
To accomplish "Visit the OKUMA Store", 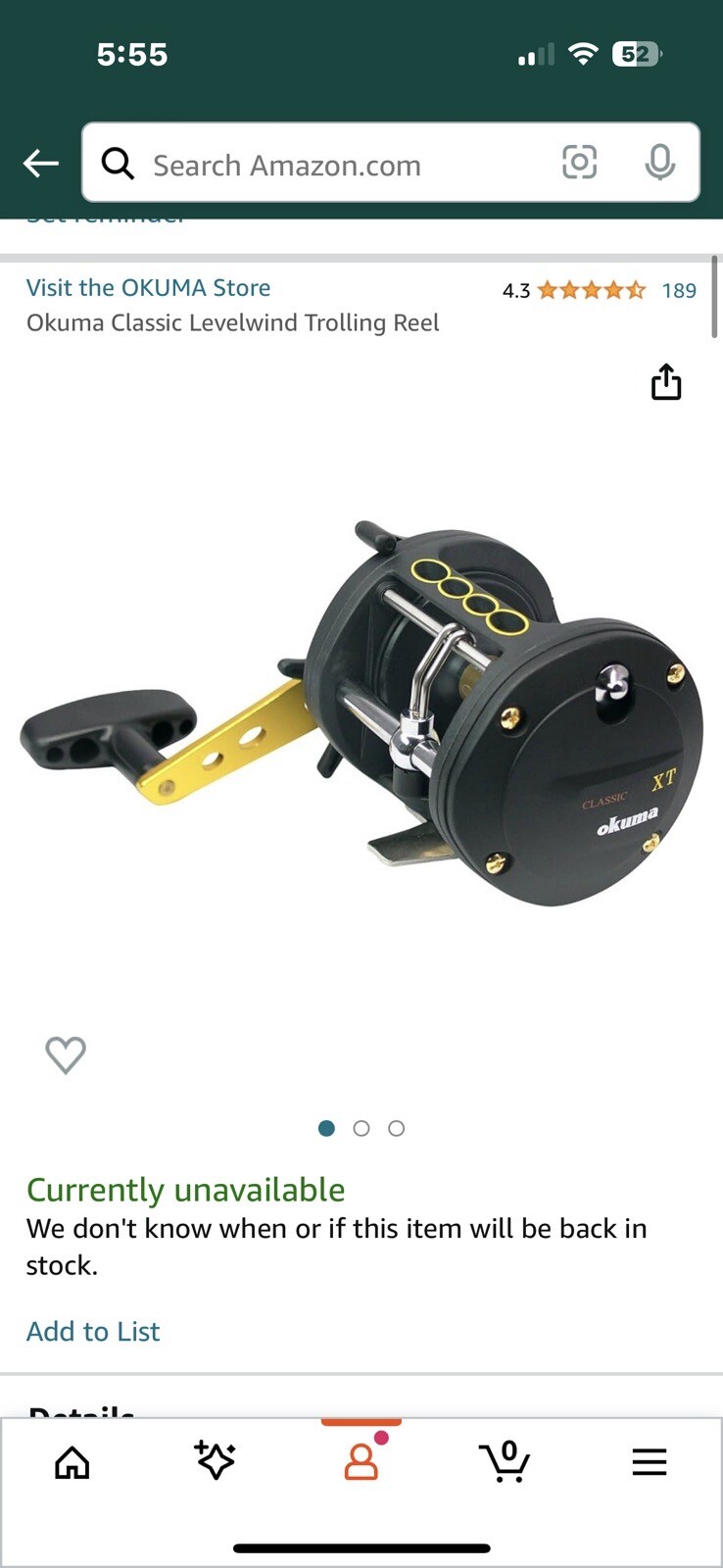I will tap(148, 287).
